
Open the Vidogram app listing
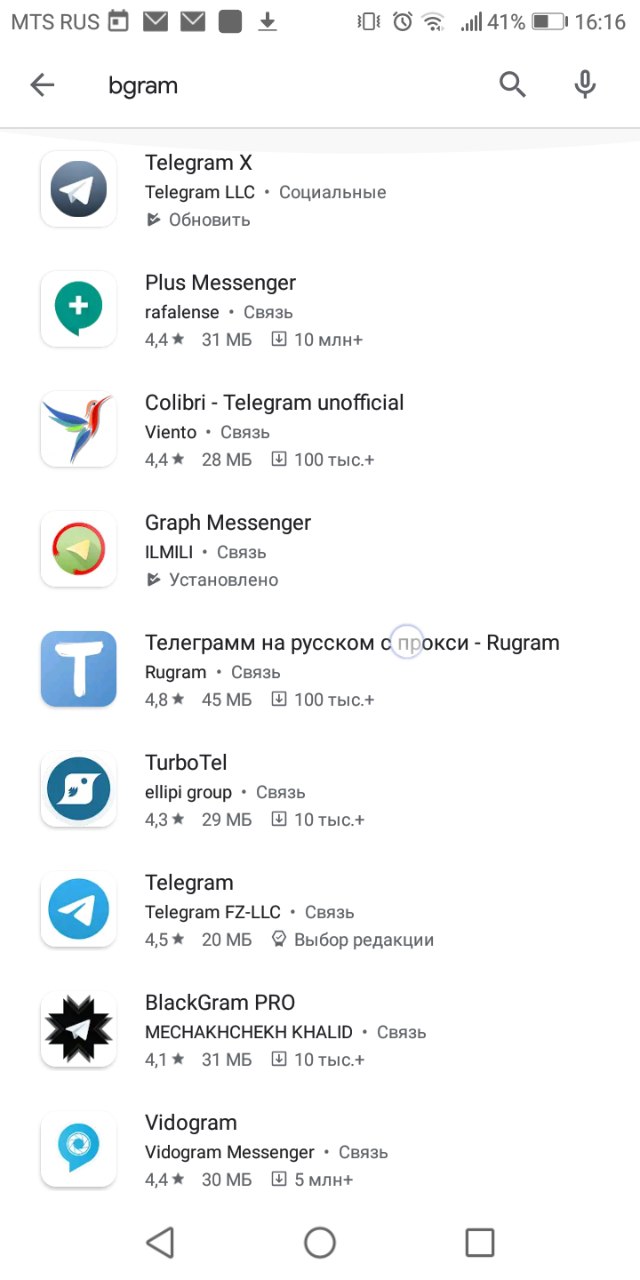click(320, 1150)
